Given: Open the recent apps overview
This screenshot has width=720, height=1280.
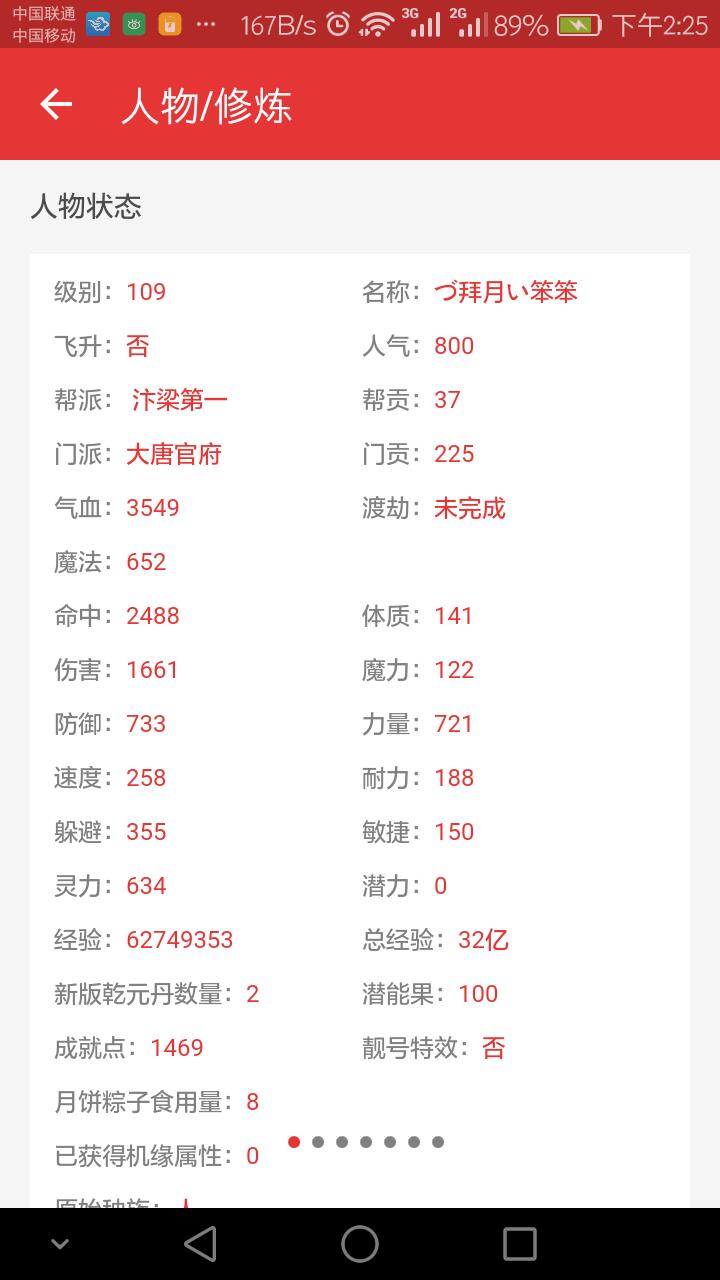Looking at the screenshot, I should point(520,1244).
